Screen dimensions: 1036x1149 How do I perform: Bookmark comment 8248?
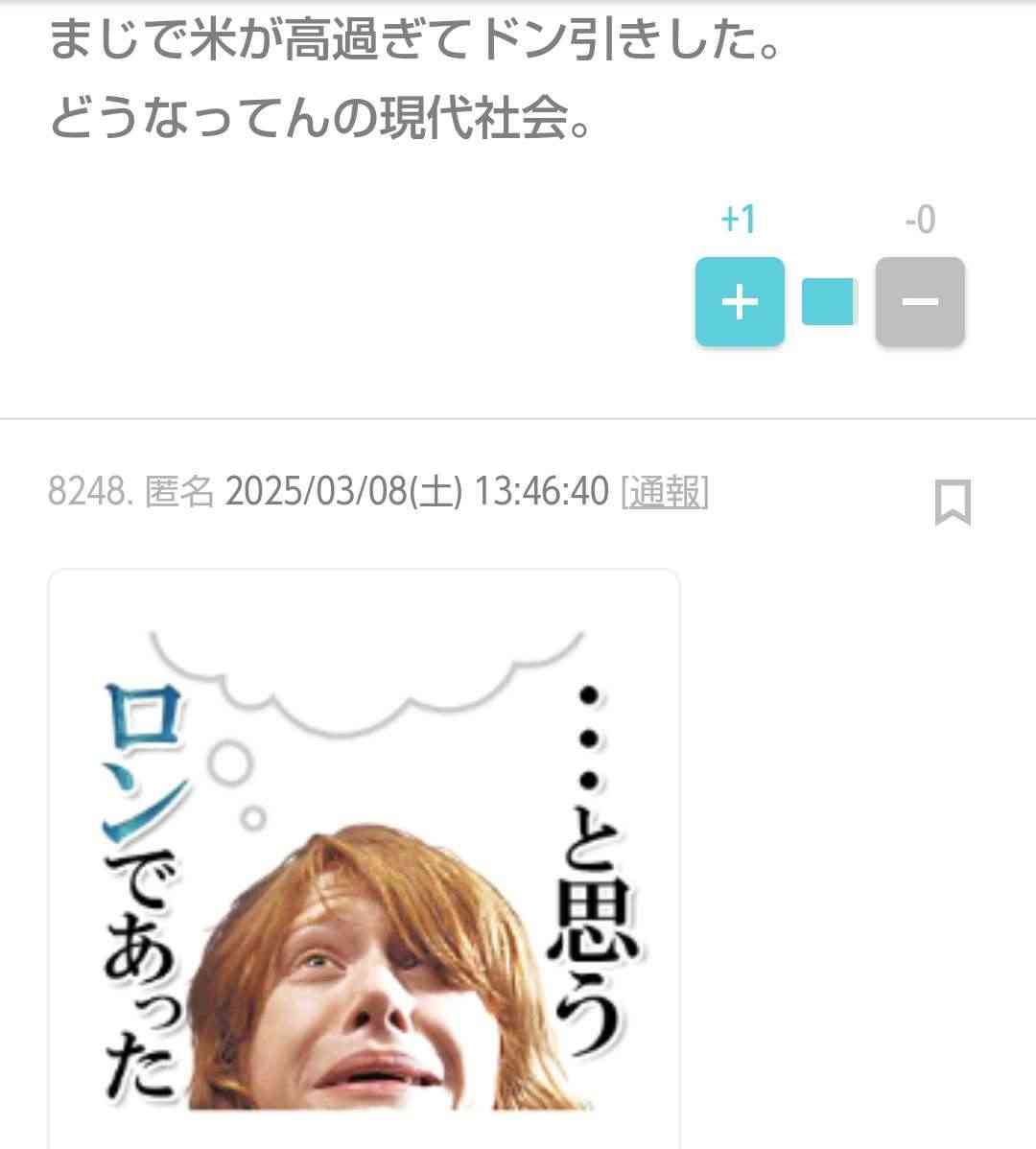point(953,502)
